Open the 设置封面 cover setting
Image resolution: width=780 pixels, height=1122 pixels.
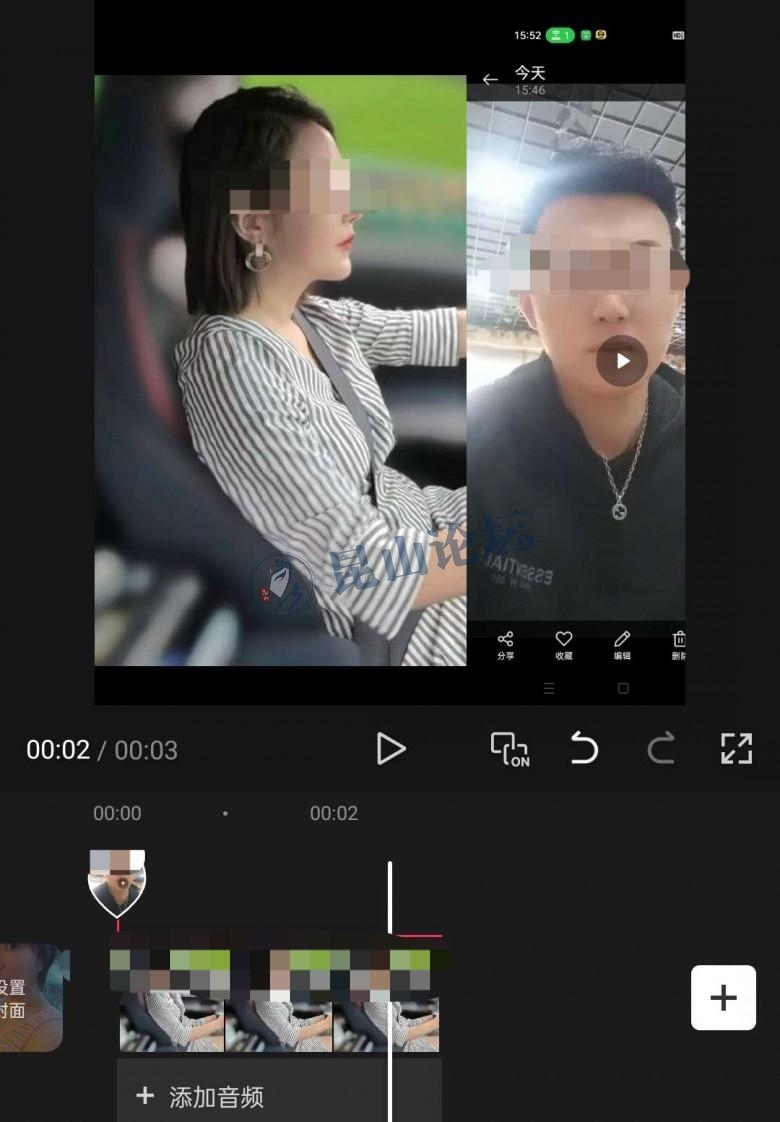coord(30,998)
